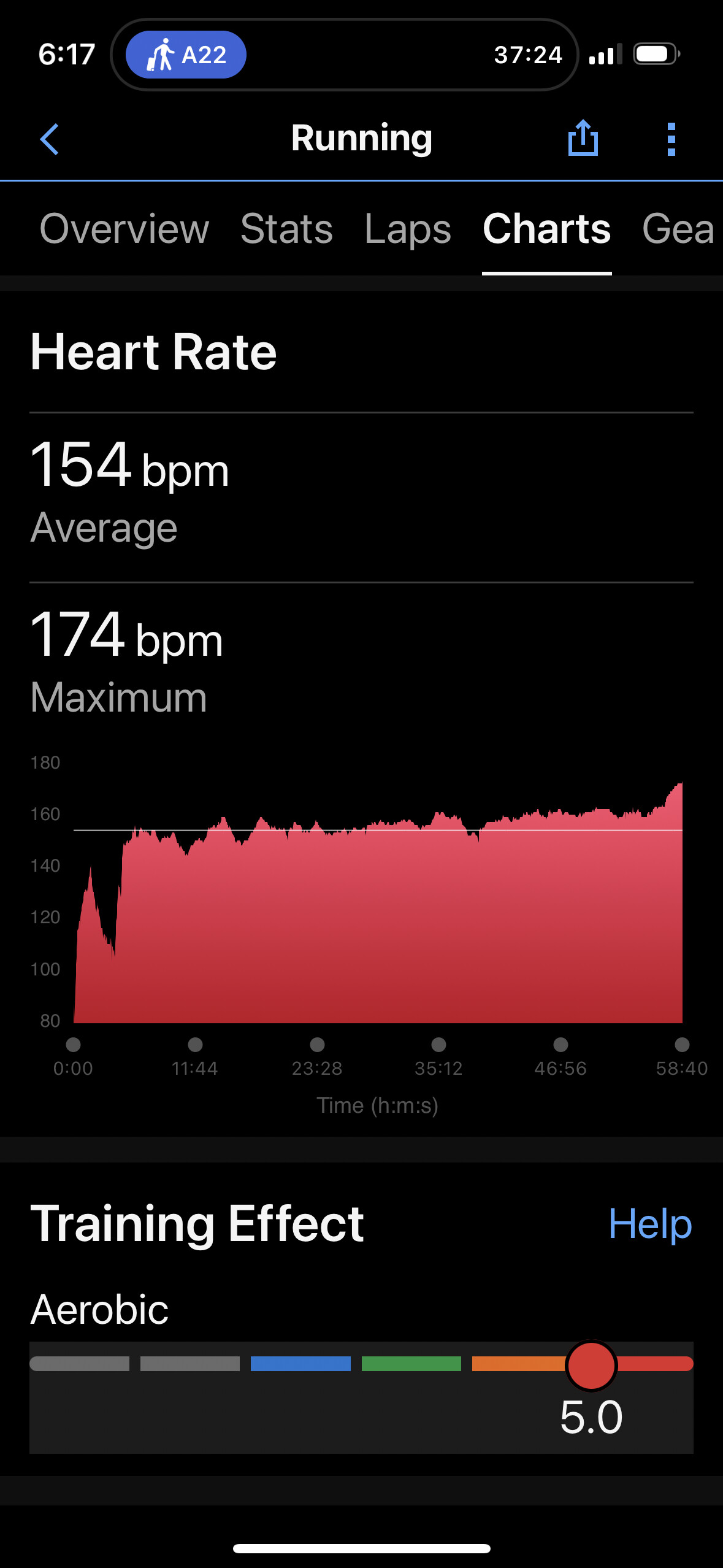Screen dimensions: 723x1568
Task: Open the three-dot overflow menu
Action: 671,139
